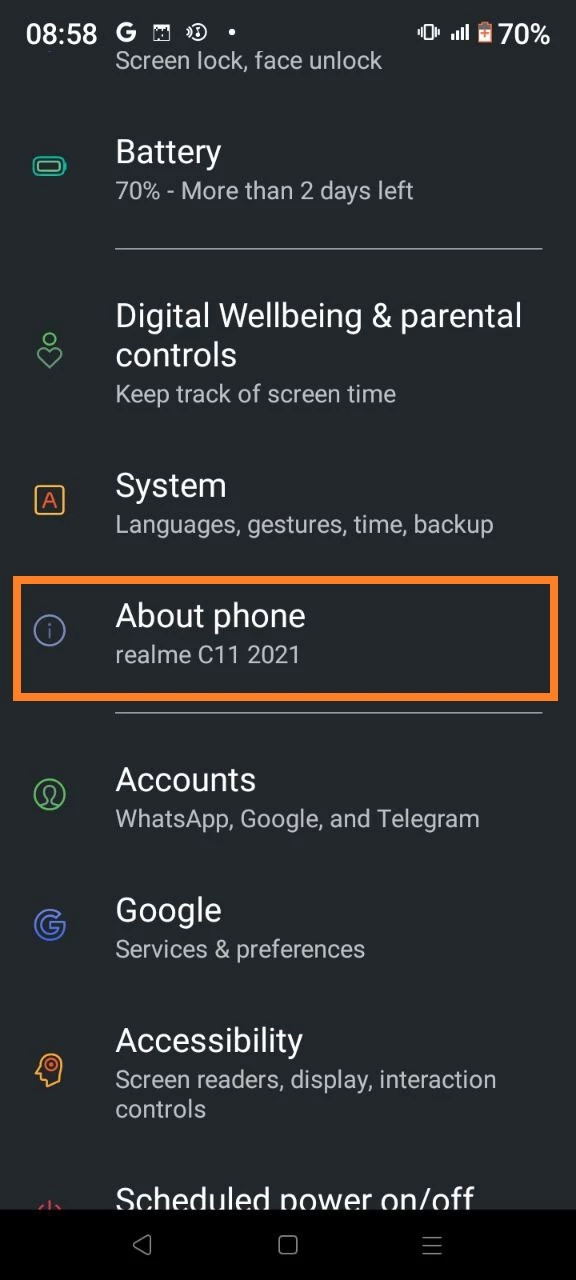This screenshot has width=576, height=1280.
Task: Tap the system back button
Action: (x=142, y=1245)
